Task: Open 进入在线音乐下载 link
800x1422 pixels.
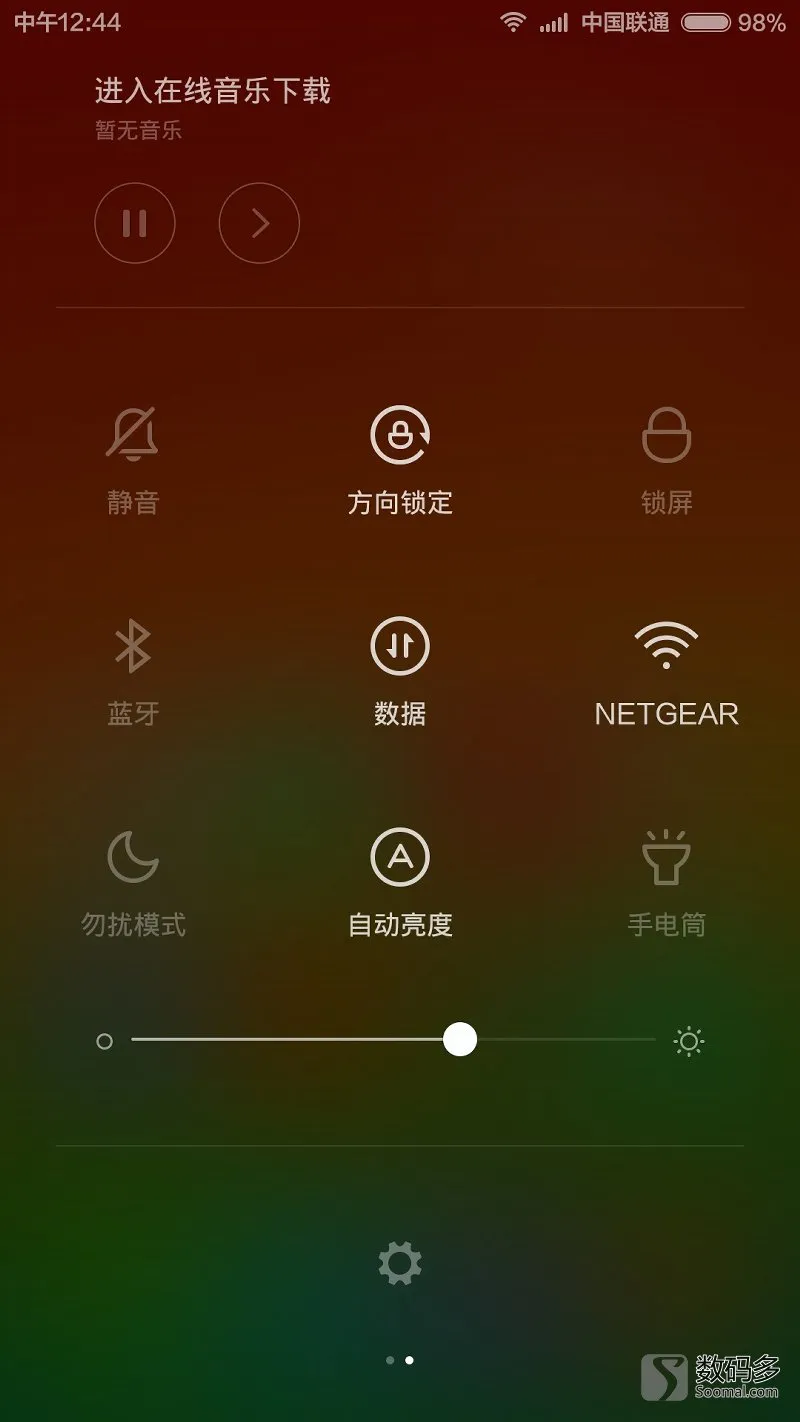Action: click(x=212, y=92)
